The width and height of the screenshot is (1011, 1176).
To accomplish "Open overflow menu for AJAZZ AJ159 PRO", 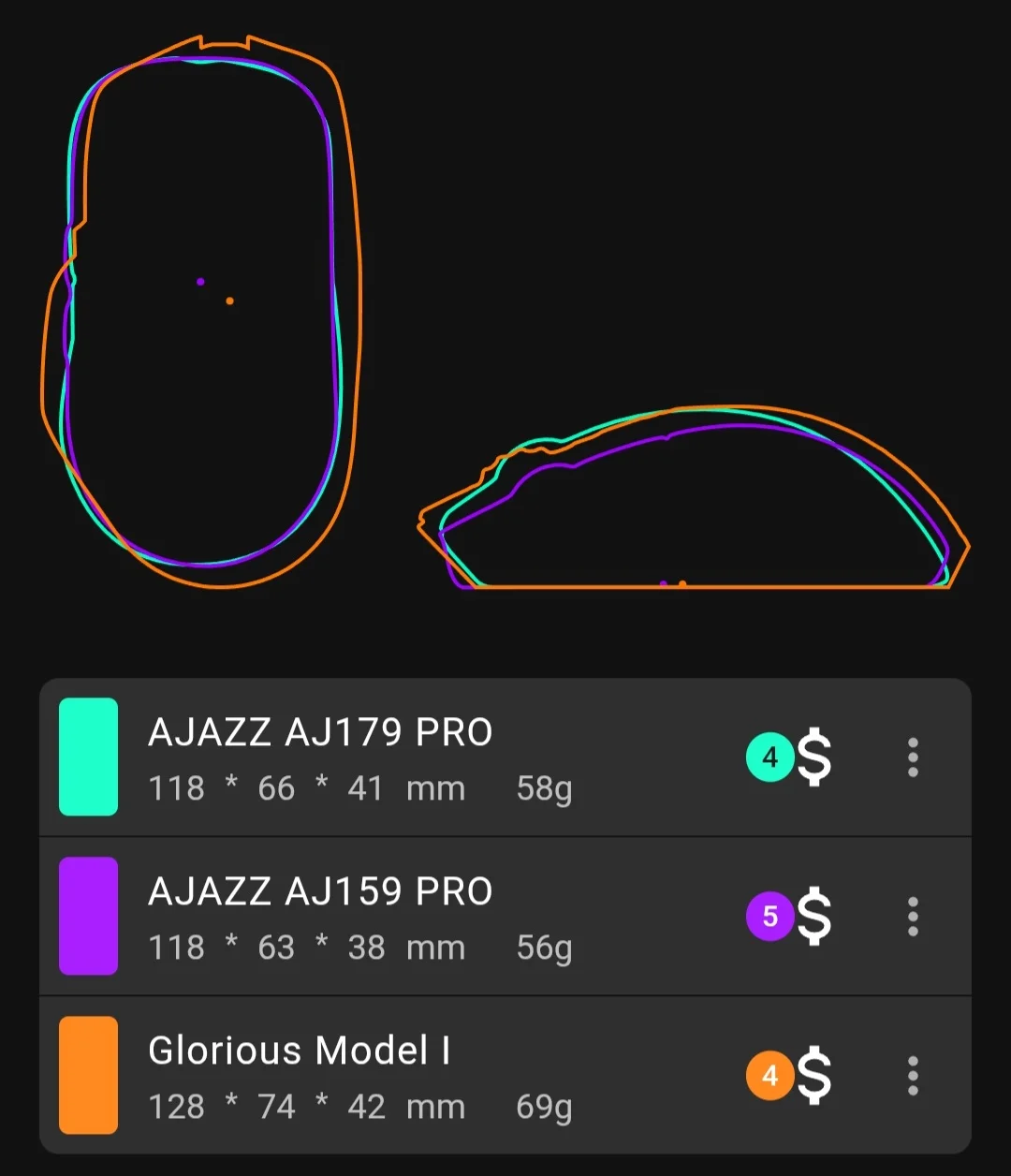I will click(913, 917).
